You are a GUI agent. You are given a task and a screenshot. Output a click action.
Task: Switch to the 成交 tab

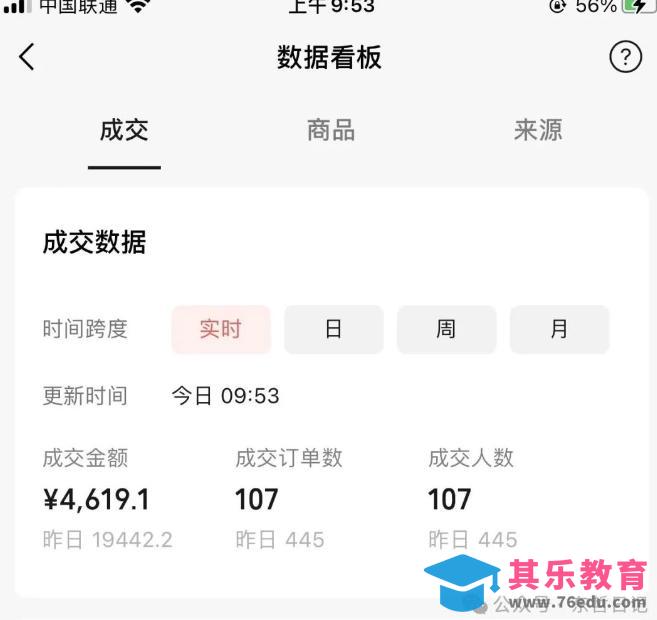(x=124, y=130)
